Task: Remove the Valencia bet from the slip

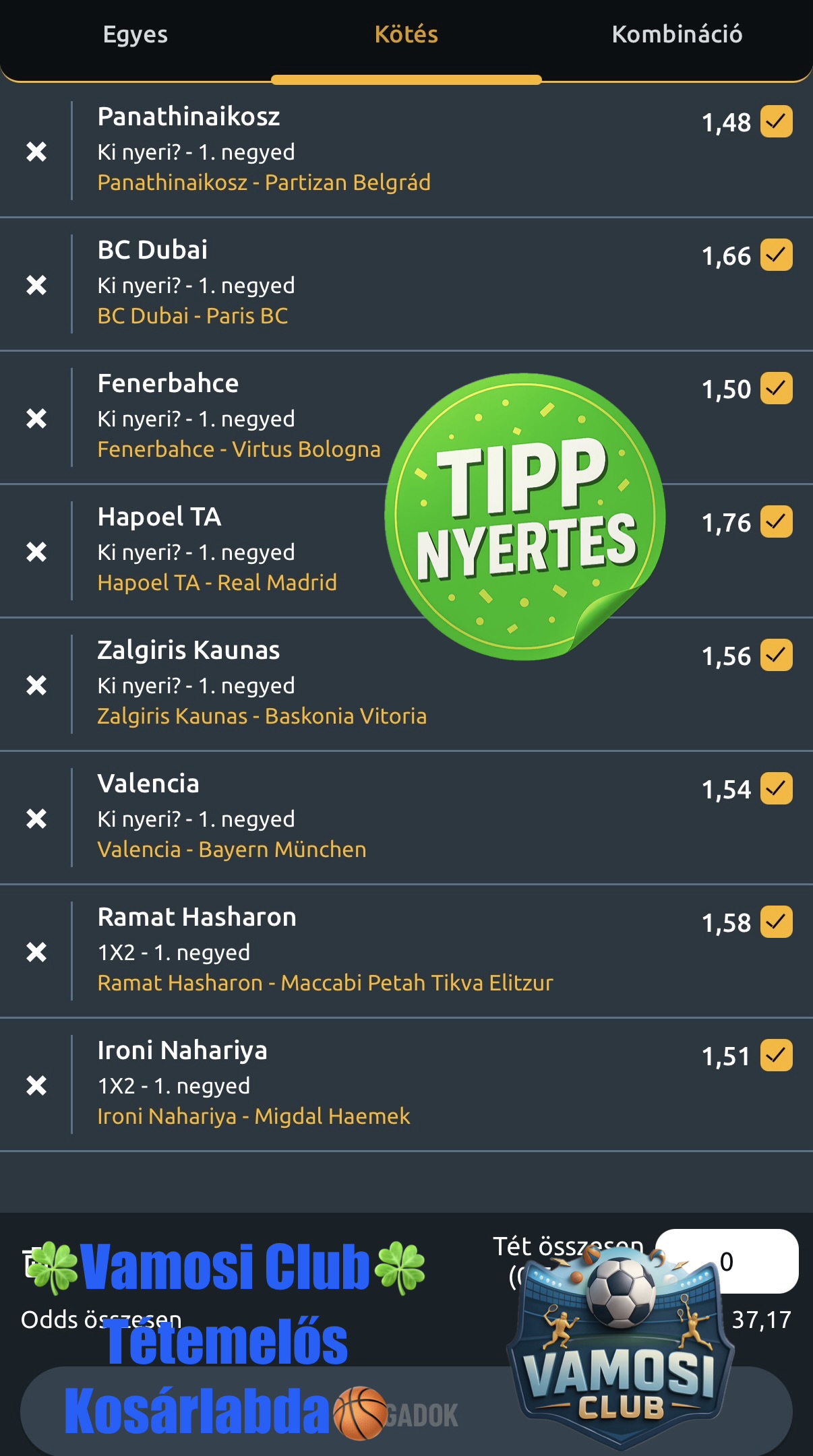Action: pyautogui.click(x=36, y=819)
